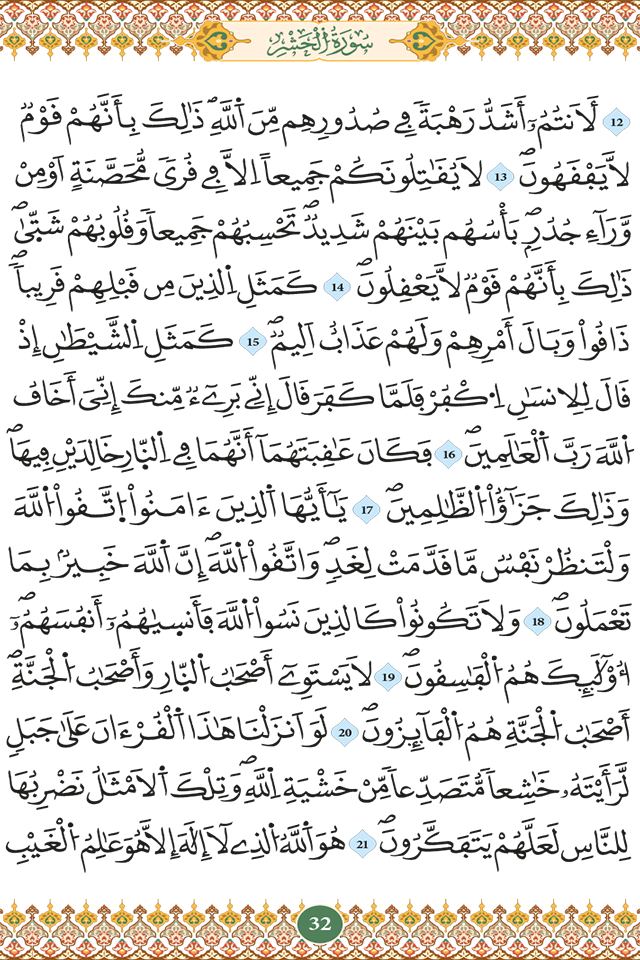Tap ayah marker number 14

pos(337,287)
